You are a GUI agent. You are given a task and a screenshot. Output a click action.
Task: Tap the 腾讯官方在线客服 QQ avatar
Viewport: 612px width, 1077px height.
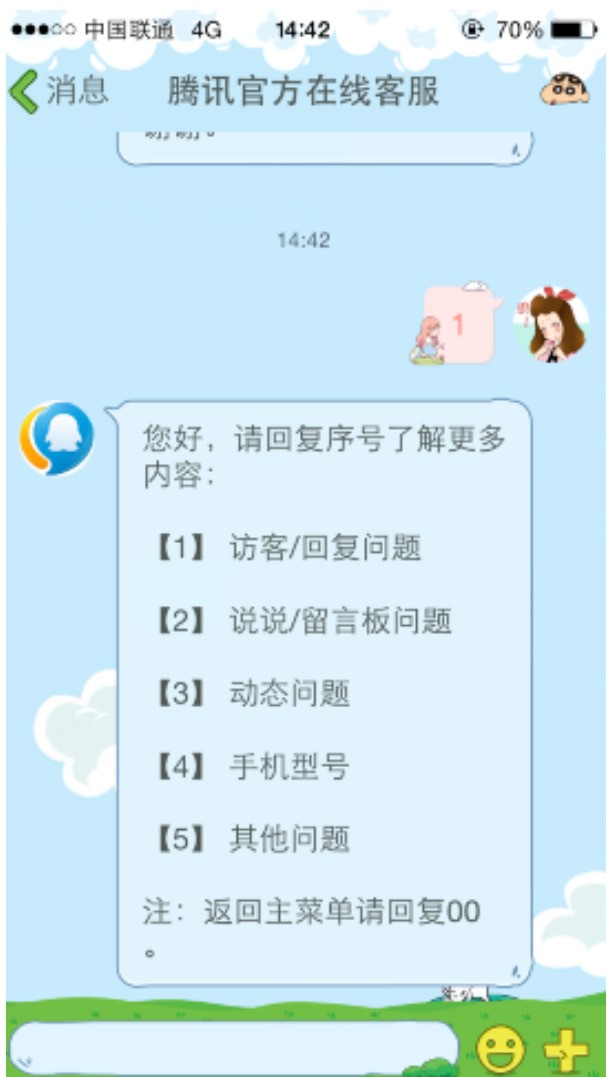(57, 438)
